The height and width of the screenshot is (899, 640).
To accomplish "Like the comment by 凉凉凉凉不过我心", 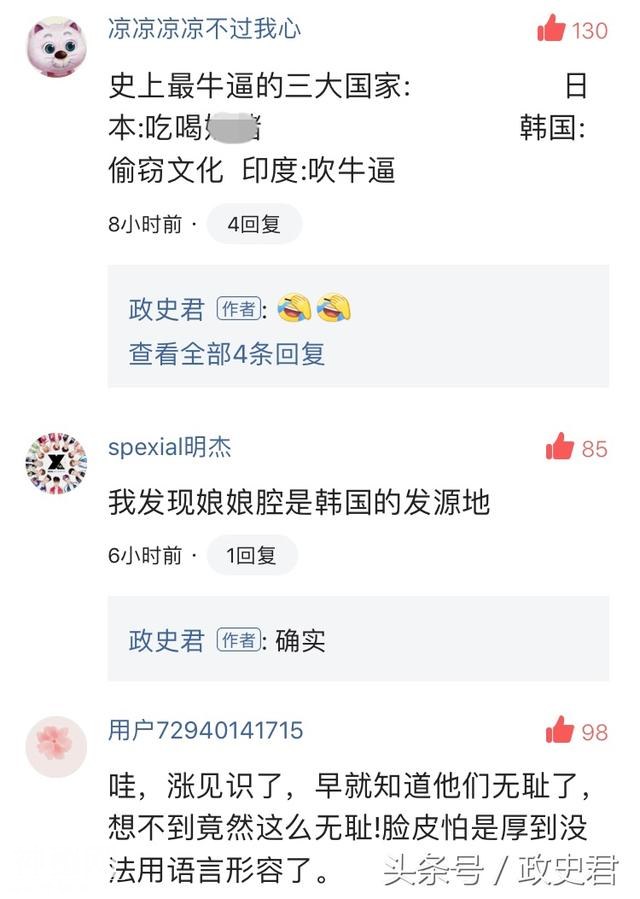I will point(552,30).
